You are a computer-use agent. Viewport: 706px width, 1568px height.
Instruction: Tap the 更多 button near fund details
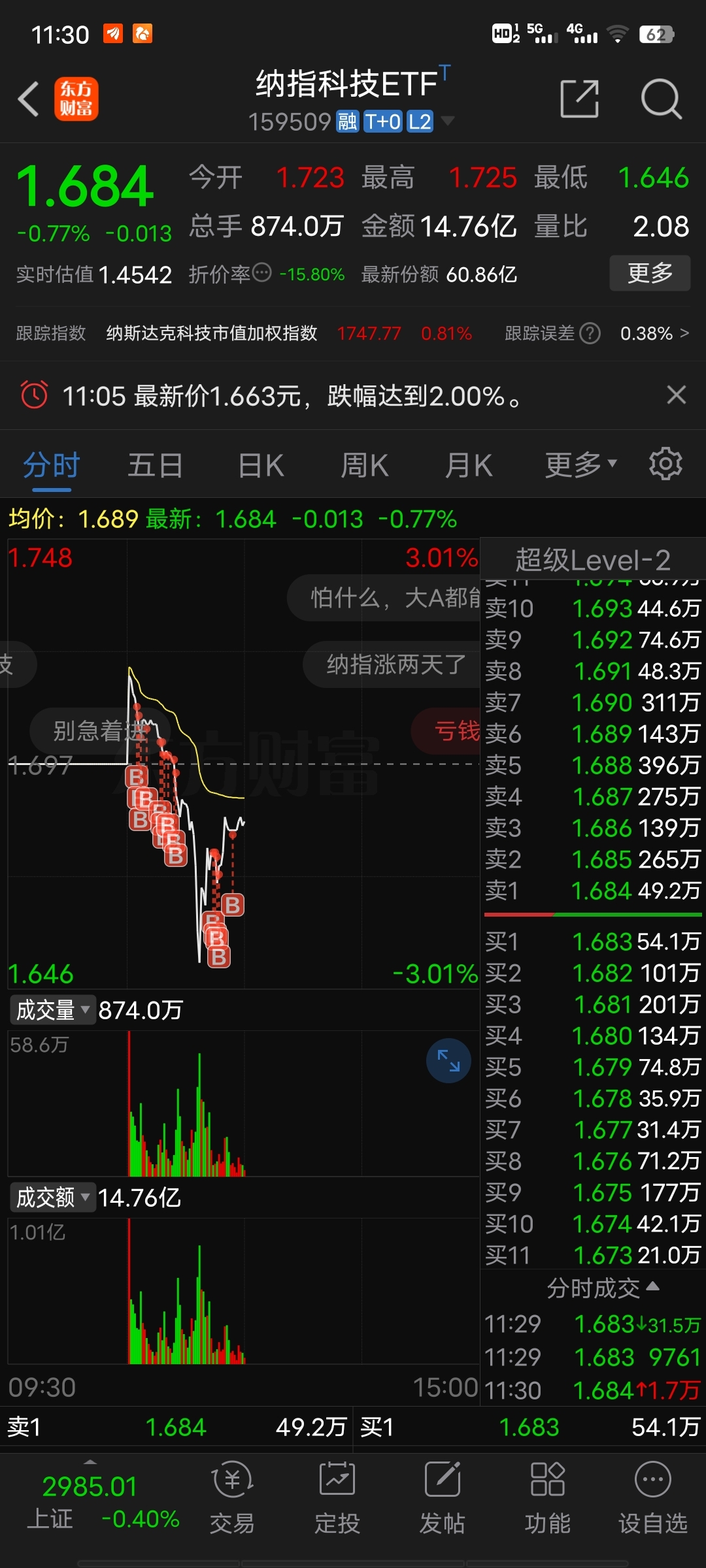pos(650,274)
